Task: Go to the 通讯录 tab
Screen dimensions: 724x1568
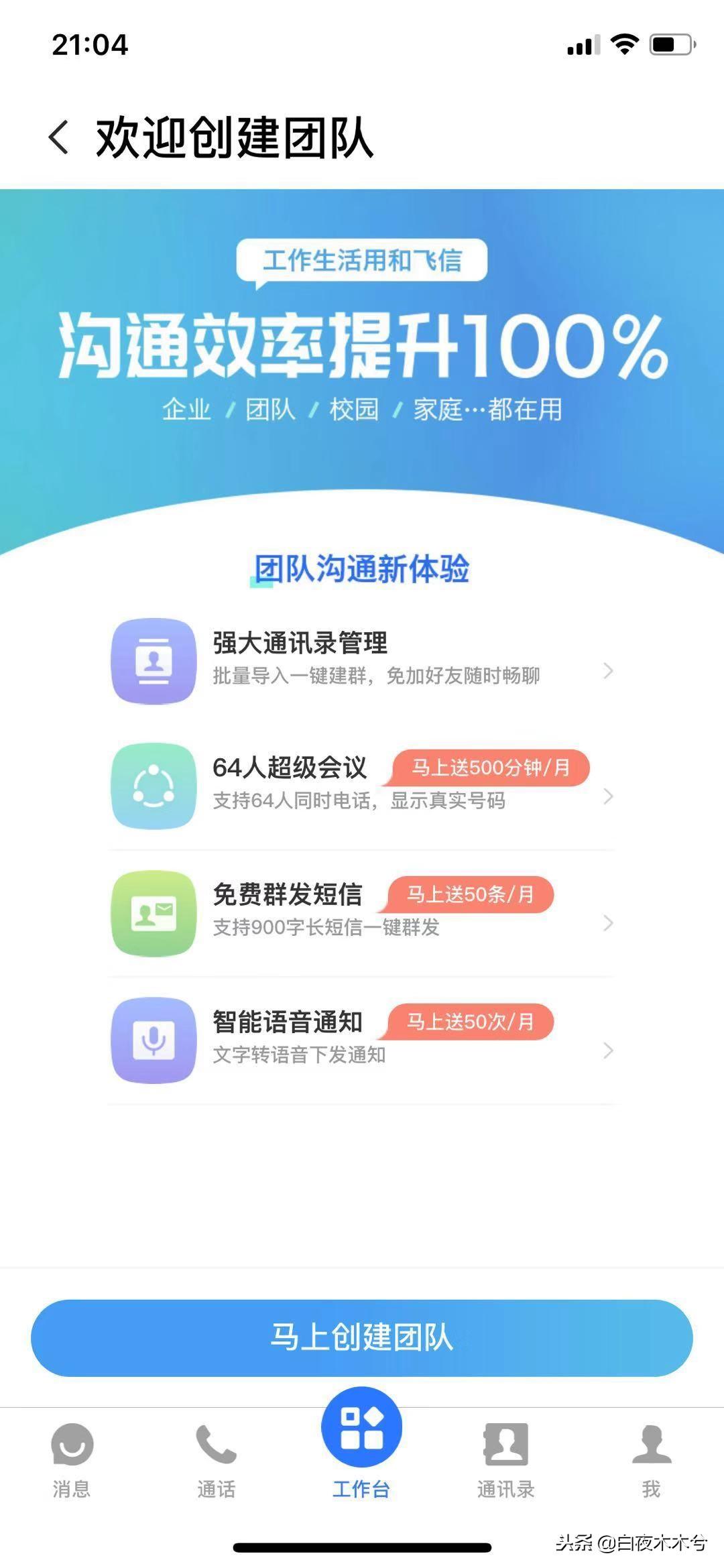Action: click(x=505, y=1460)
